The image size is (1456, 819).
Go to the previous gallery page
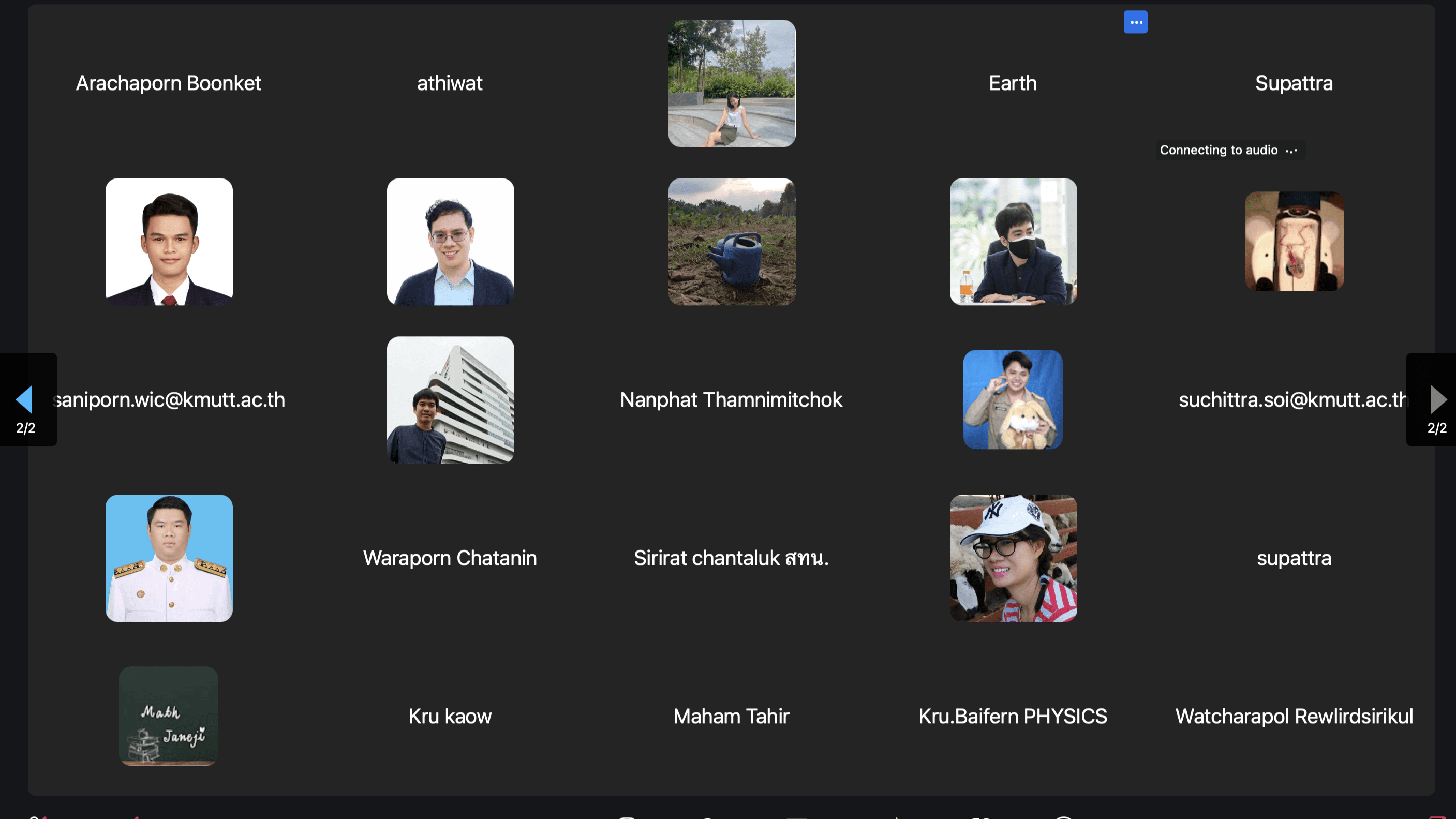(x=24, y=399)
